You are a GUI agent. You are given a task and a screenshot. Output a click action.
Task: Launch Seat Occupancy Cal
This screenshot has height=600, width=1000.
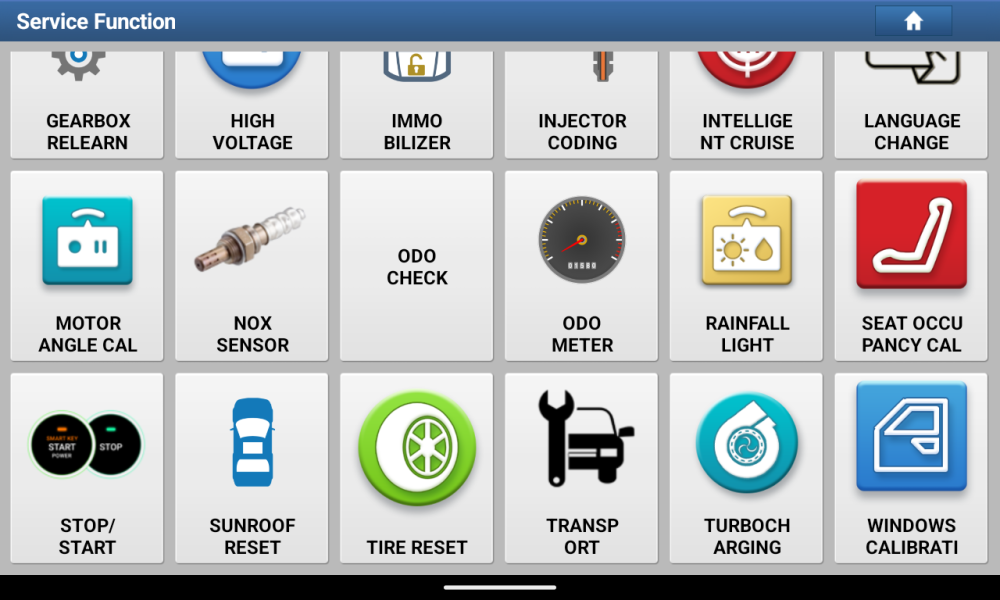click(911, 266)
